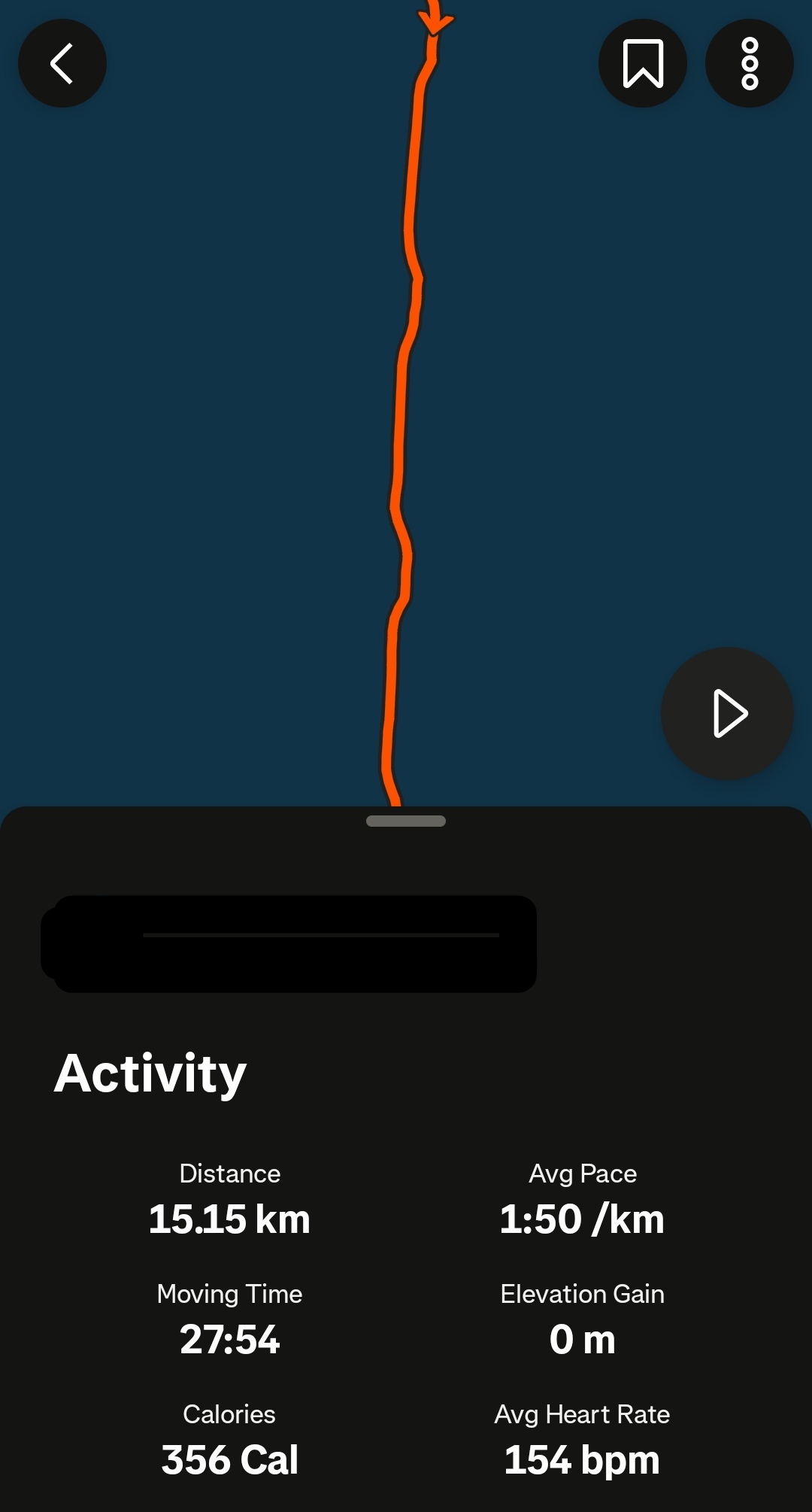Tap the bottom sheet drag handle
The height and width of the screenshot is (1512, 812).
(406, 821)
